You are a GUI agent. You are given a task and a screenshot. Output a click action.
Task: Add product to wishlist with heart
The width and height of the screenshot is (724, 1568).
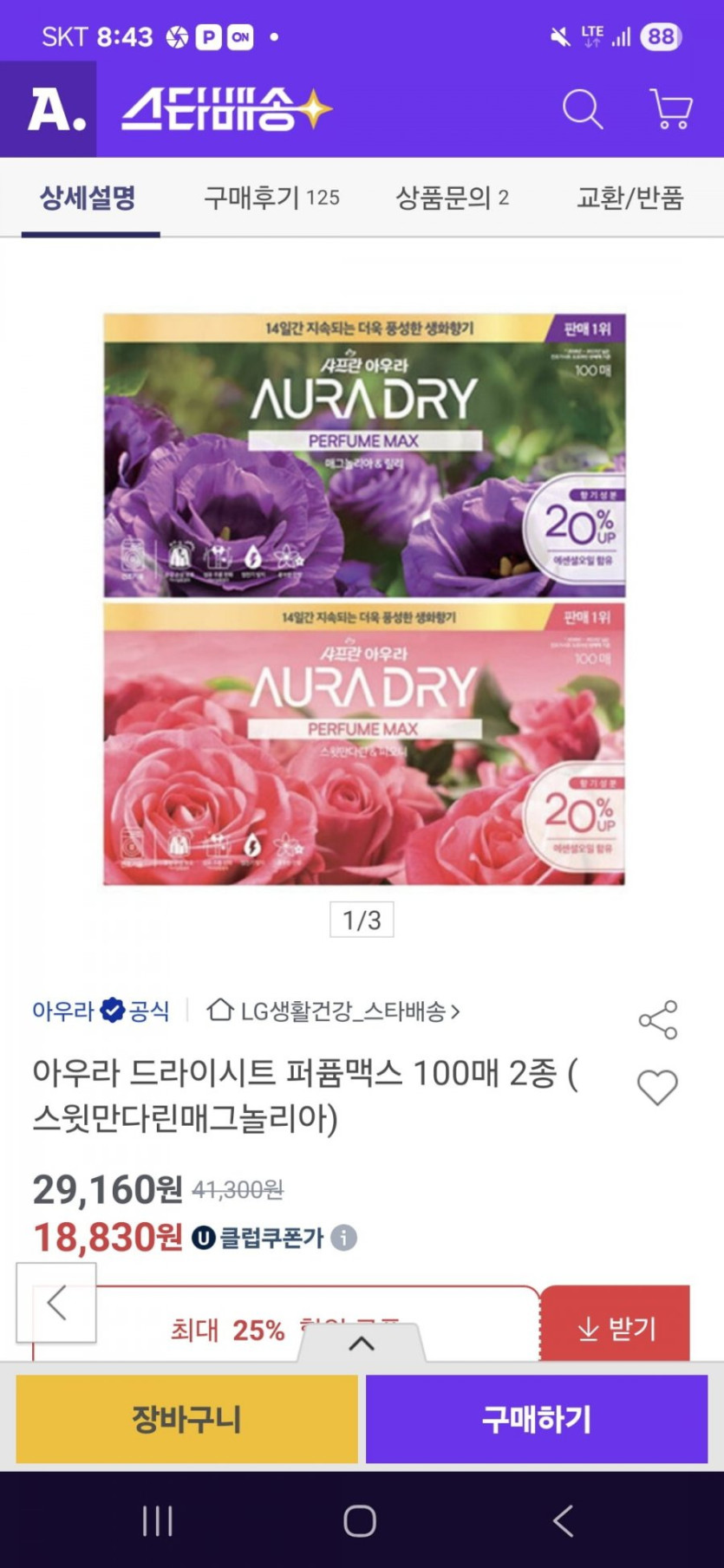tap(657, 1088)
